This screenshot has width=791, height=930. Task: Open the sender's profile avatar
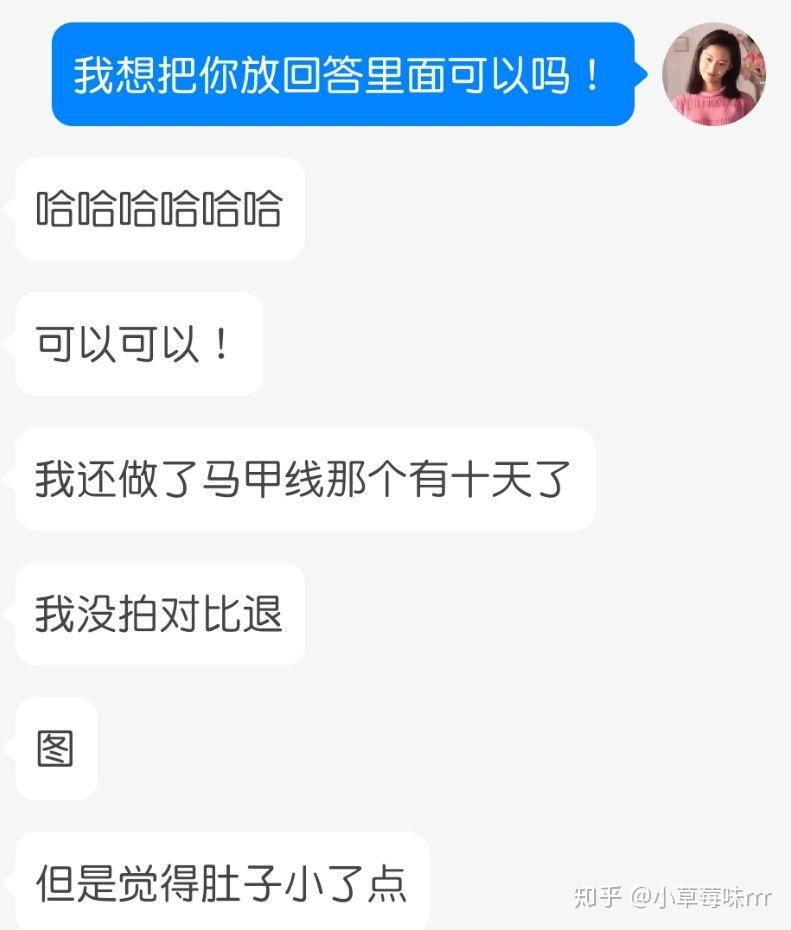[714, 74]
